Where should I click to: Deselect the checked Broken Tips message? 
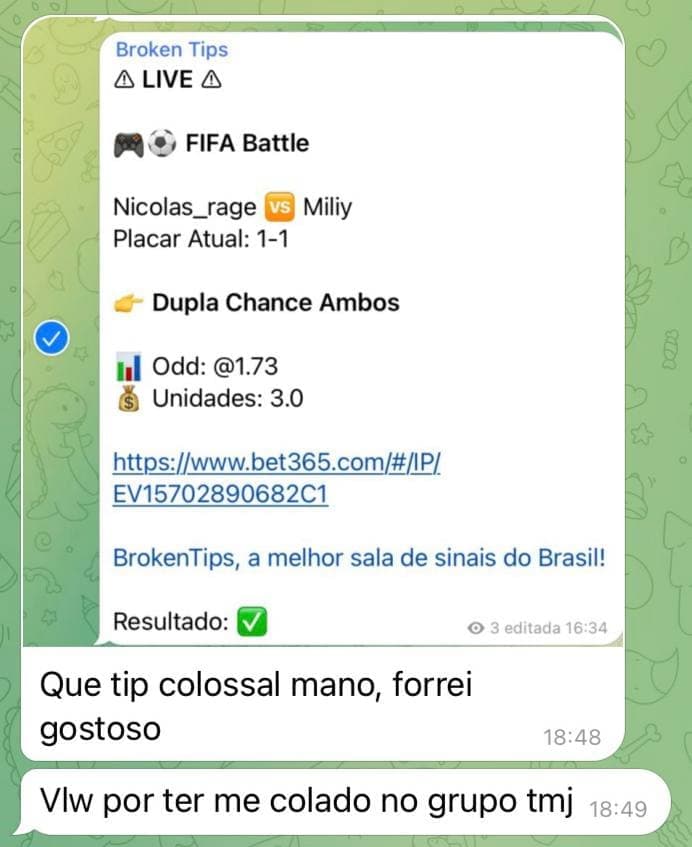(50, 341)
